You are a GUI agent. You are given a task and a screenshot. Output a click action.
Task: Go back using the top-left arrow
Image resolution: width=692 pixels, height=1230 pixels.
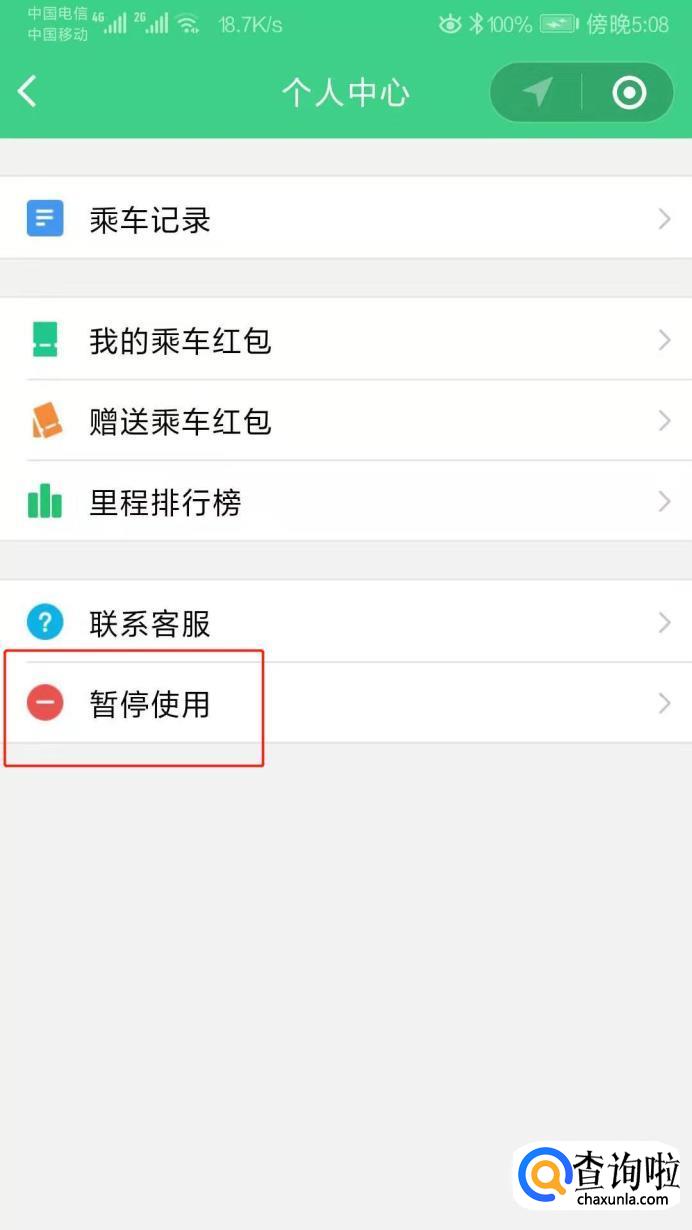point(27,92)
